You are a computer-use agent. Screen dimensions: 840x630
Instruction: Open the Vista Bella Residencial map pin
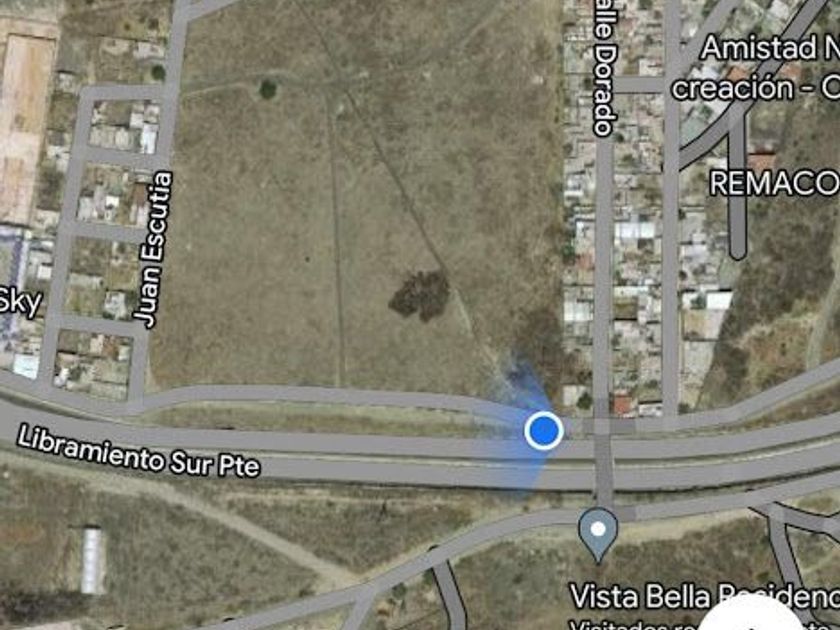[x=598, y=532]
